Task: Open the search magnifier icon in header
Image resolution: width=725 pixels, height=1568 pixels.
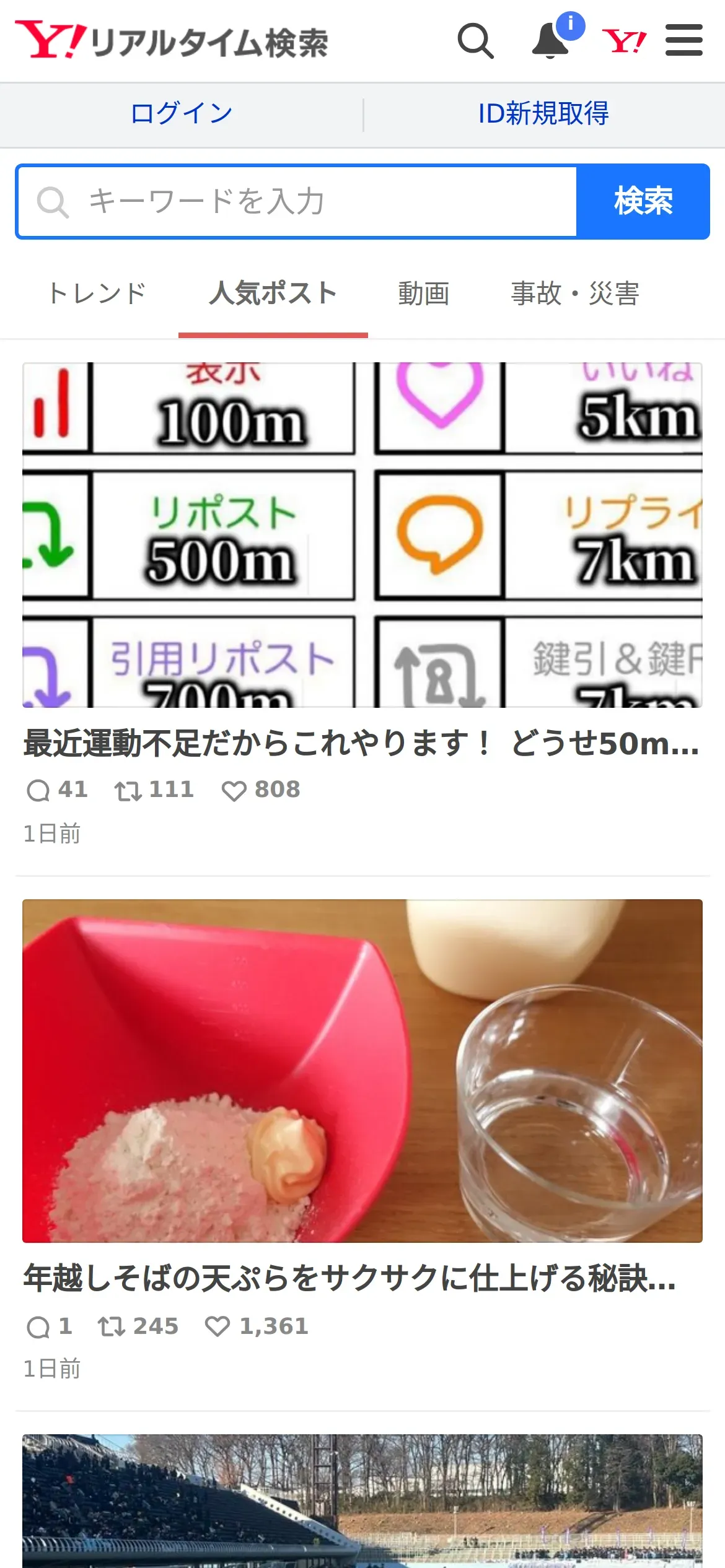Action: [x=475, y=41]
